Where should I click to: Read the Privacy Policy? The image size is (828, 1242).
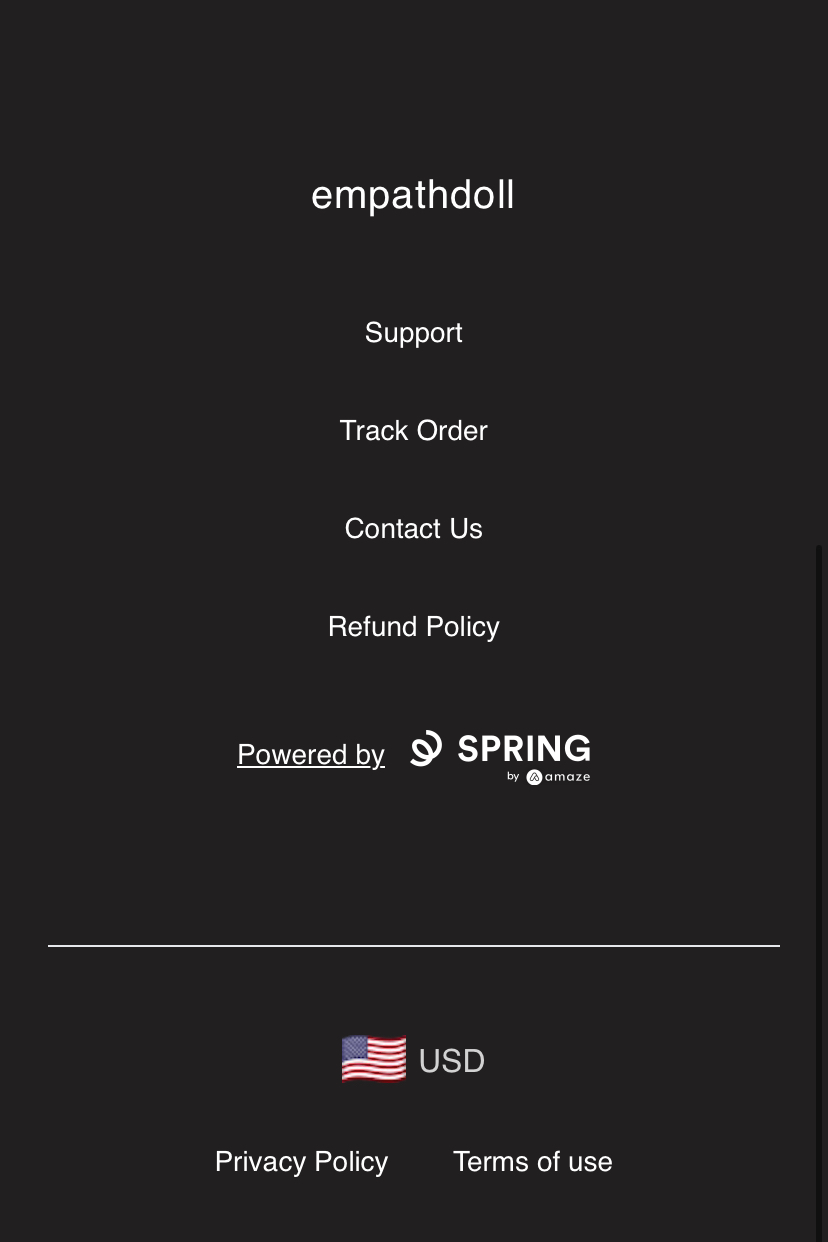[301, 1162]
